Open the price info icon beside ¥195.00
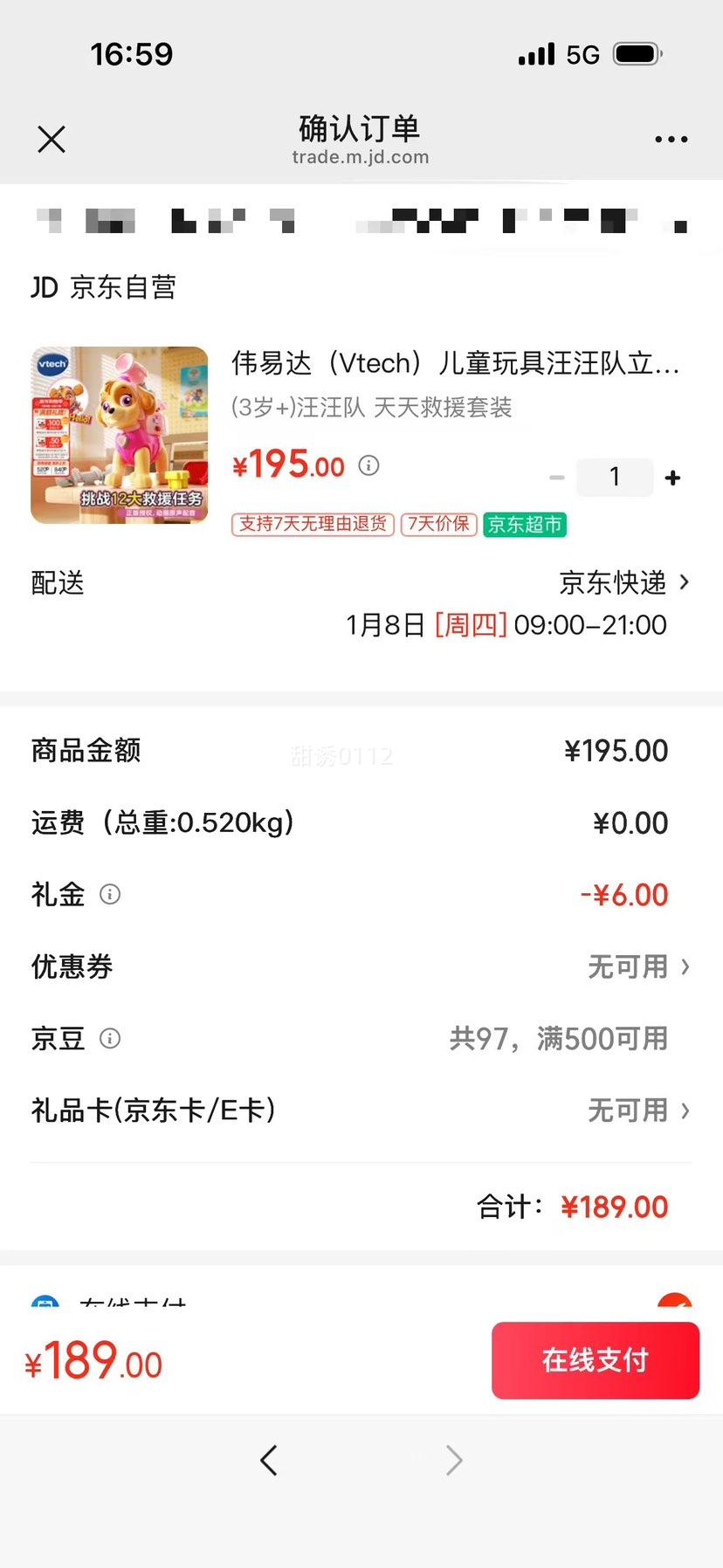This screenshot has width=723, height=1568. pyautogui.click(x=369, y=466)
